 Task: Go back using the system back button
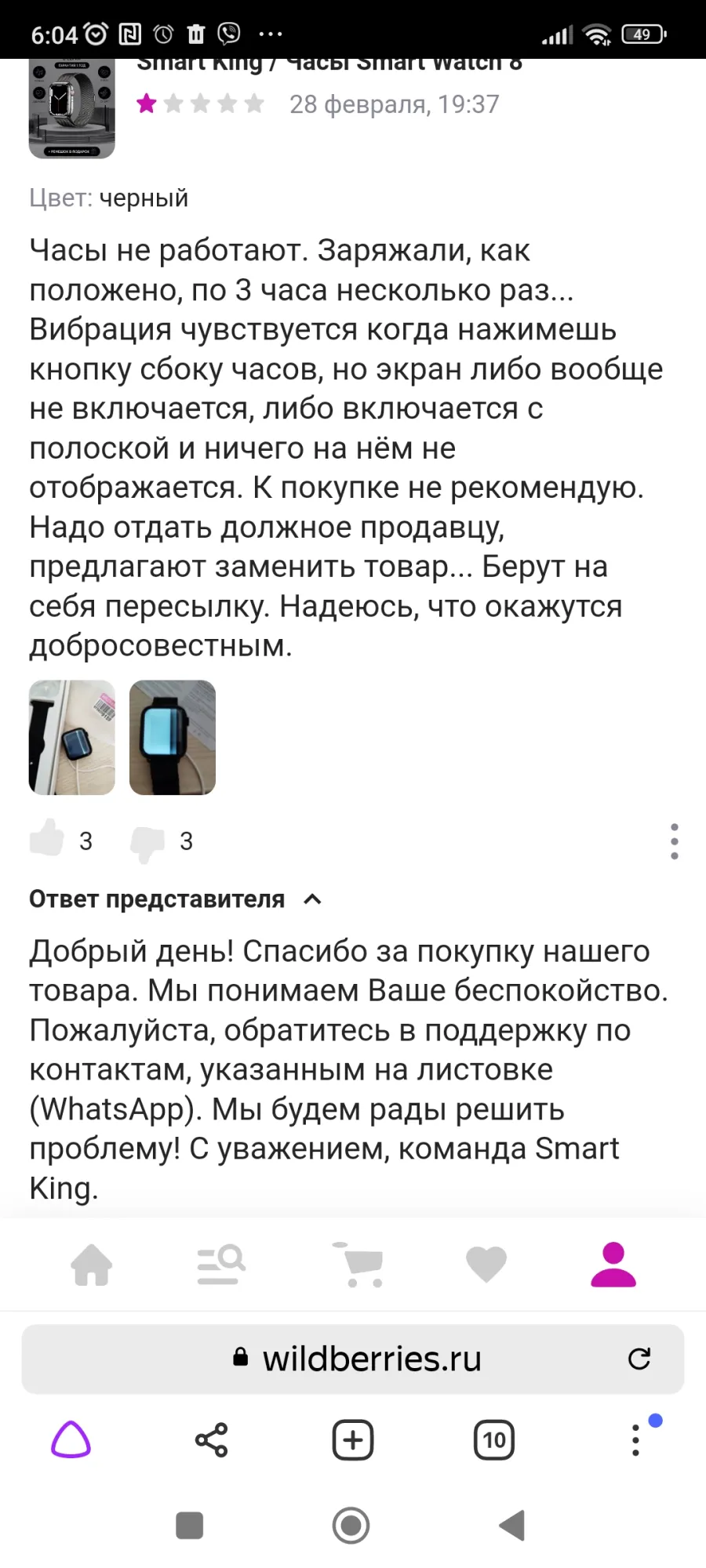511,1525
